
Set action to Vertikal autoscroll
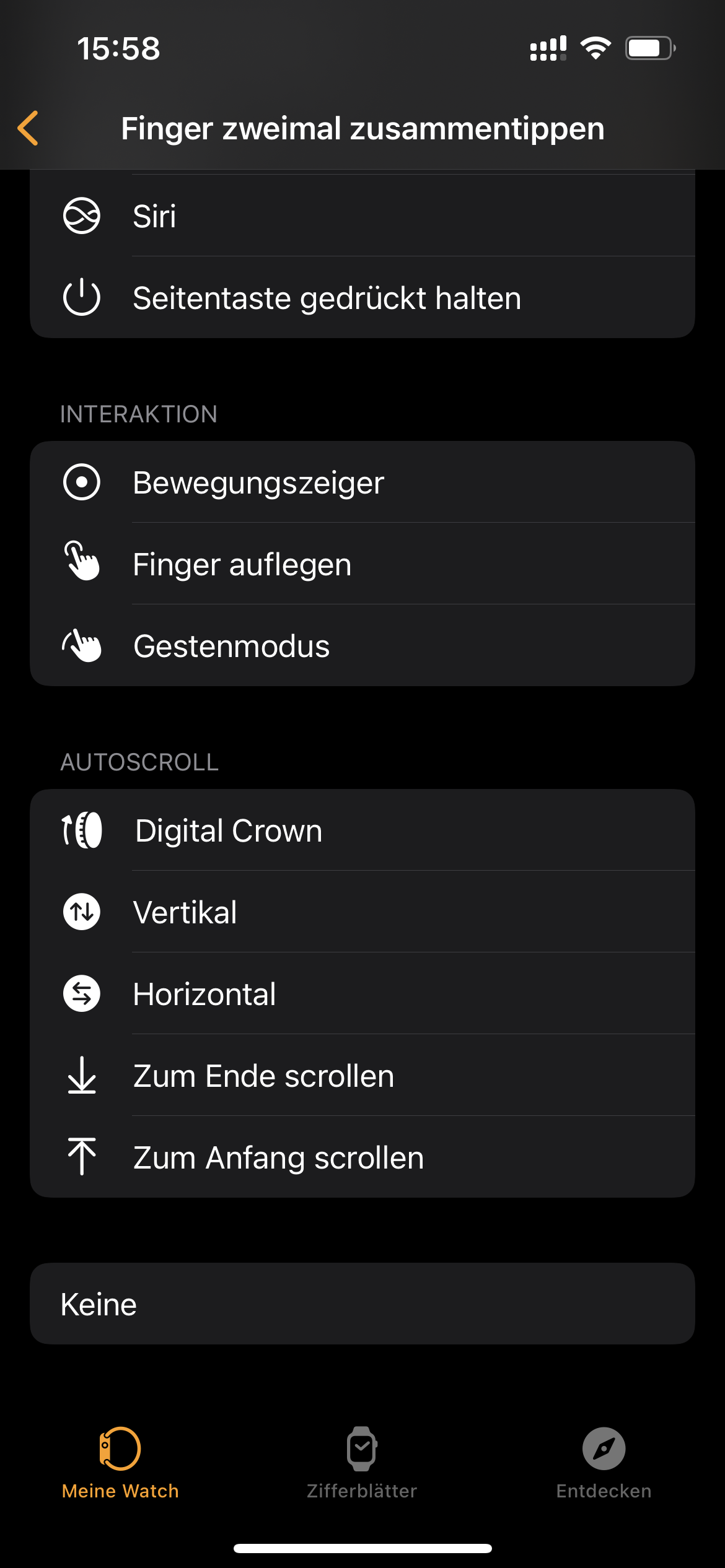[x=362, y=912]
